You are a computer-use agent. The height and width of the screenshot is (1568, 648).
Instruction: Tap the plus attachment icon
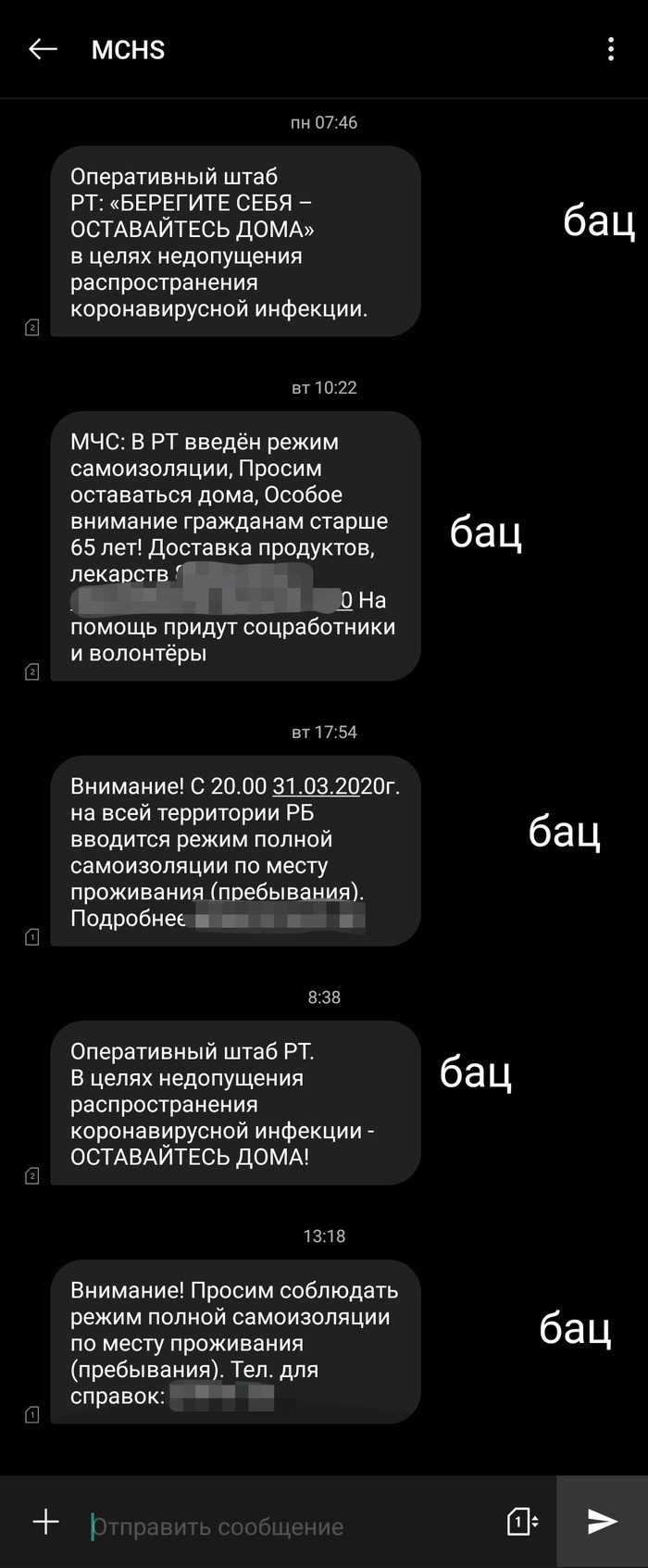45,1521
